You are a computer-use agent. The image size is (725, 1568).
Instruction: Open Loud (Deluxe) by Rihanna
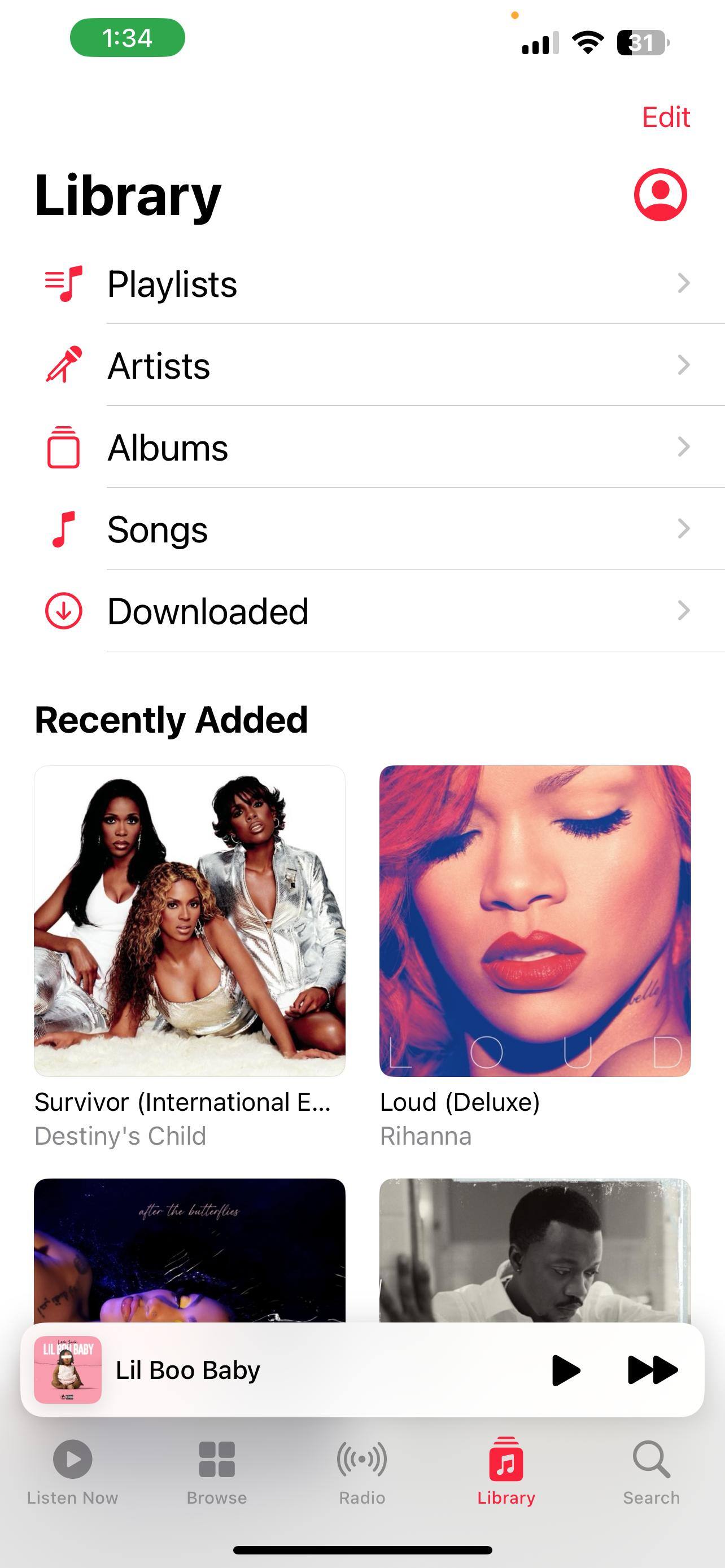click(535, 921)
